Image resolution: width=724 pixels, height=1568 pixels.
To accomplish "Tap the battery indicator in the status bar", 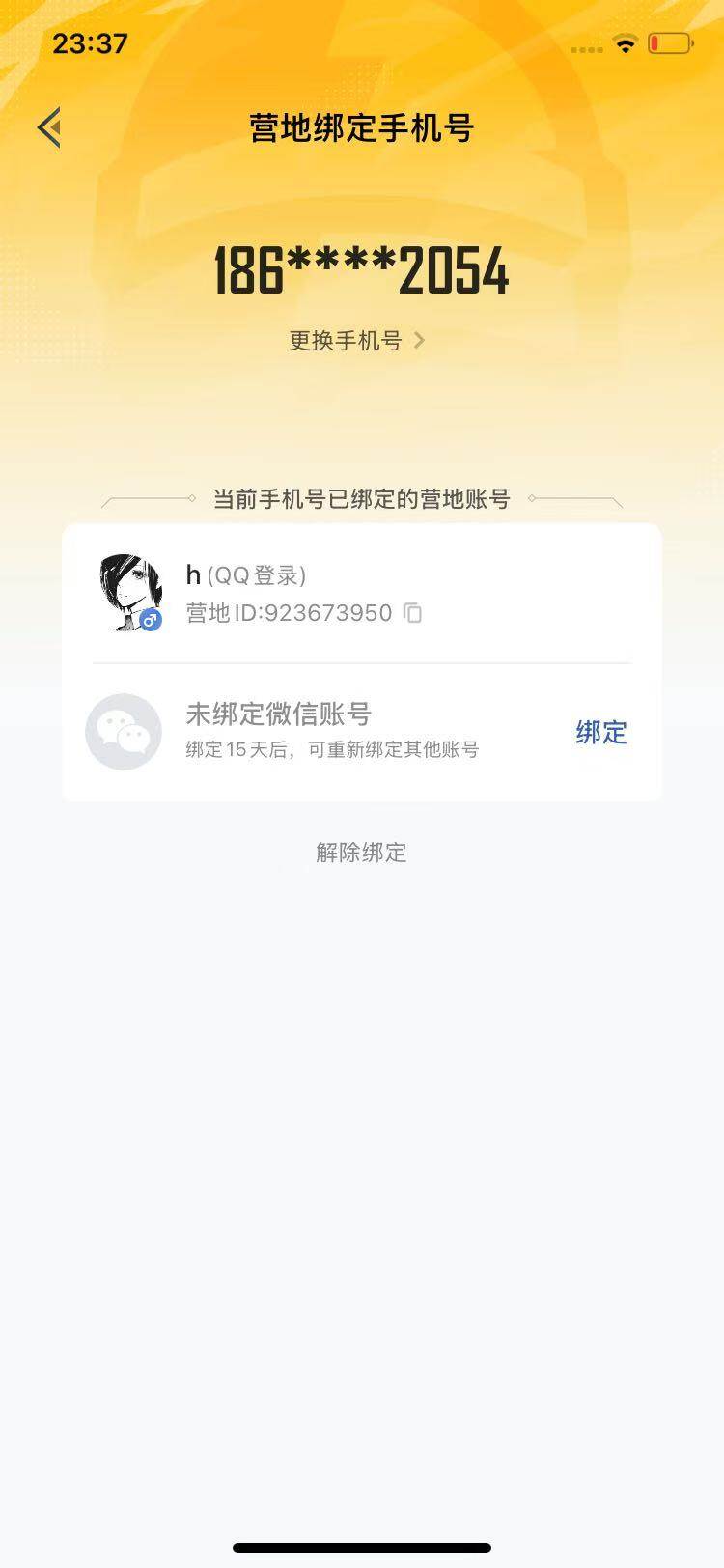I will tap(671, 42).
